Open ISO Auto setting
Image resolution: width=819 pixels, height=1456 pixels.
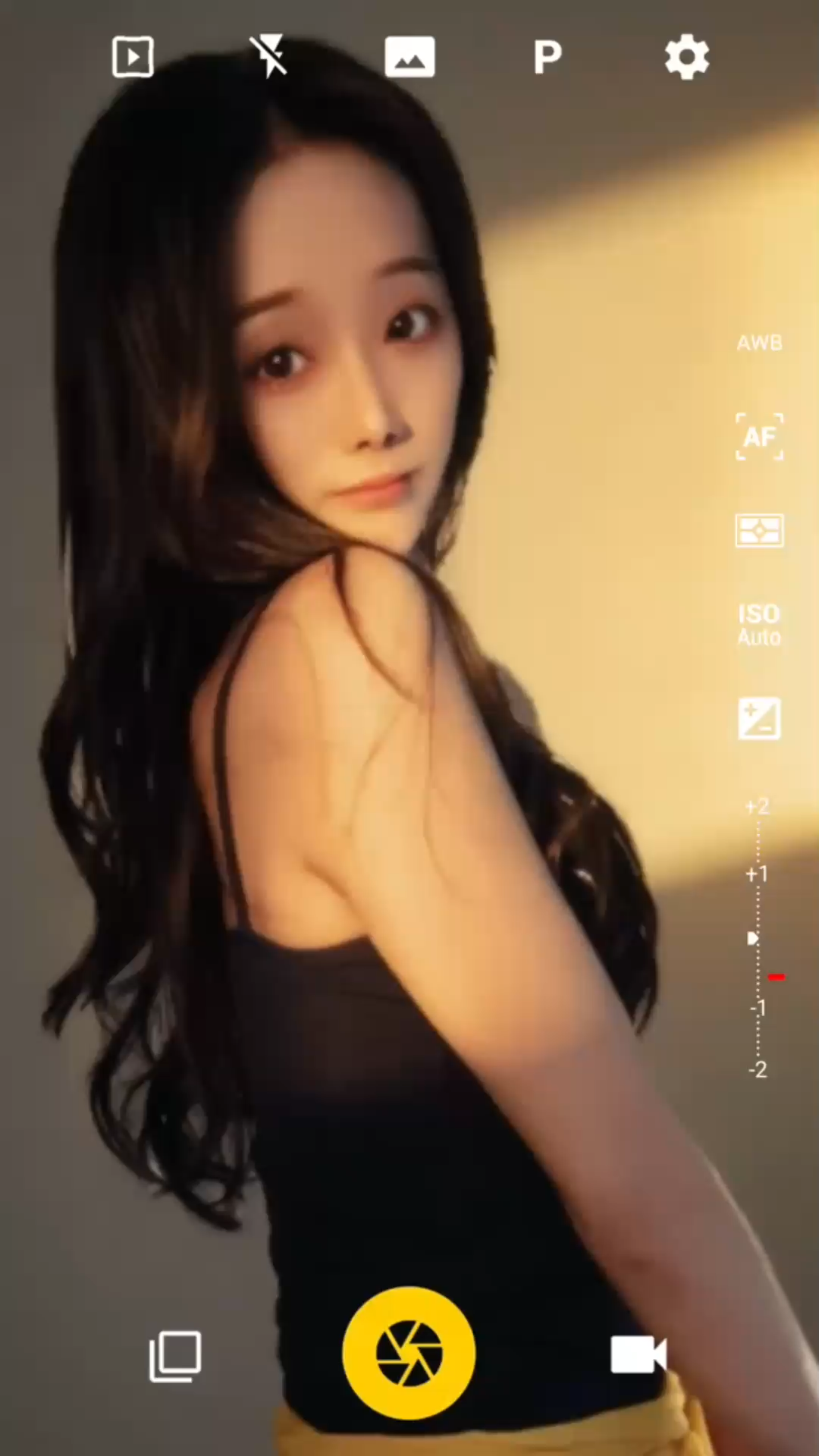point(759,625)
